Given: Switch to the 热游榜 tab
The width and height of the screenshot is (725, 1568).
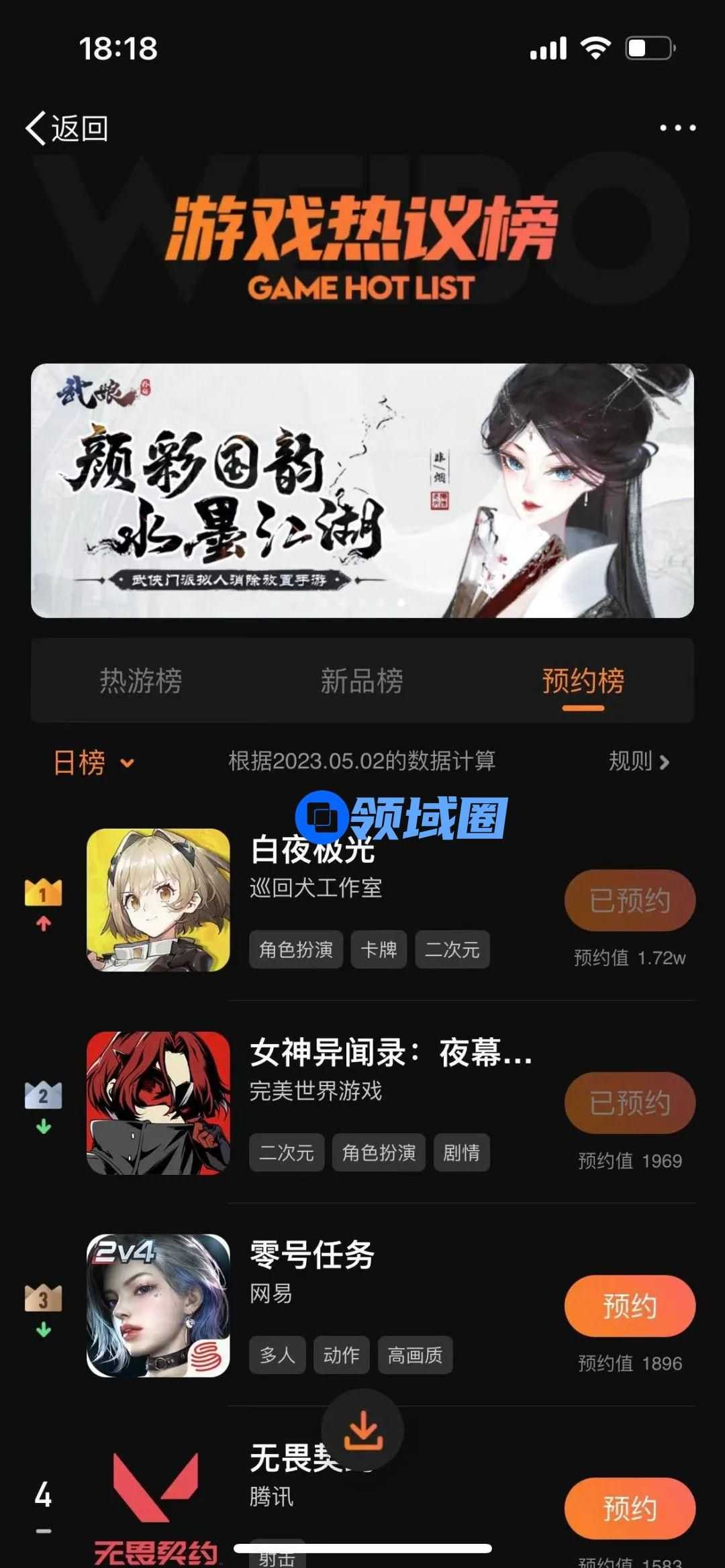Looking at the screenshot, I should click(141, 680).
